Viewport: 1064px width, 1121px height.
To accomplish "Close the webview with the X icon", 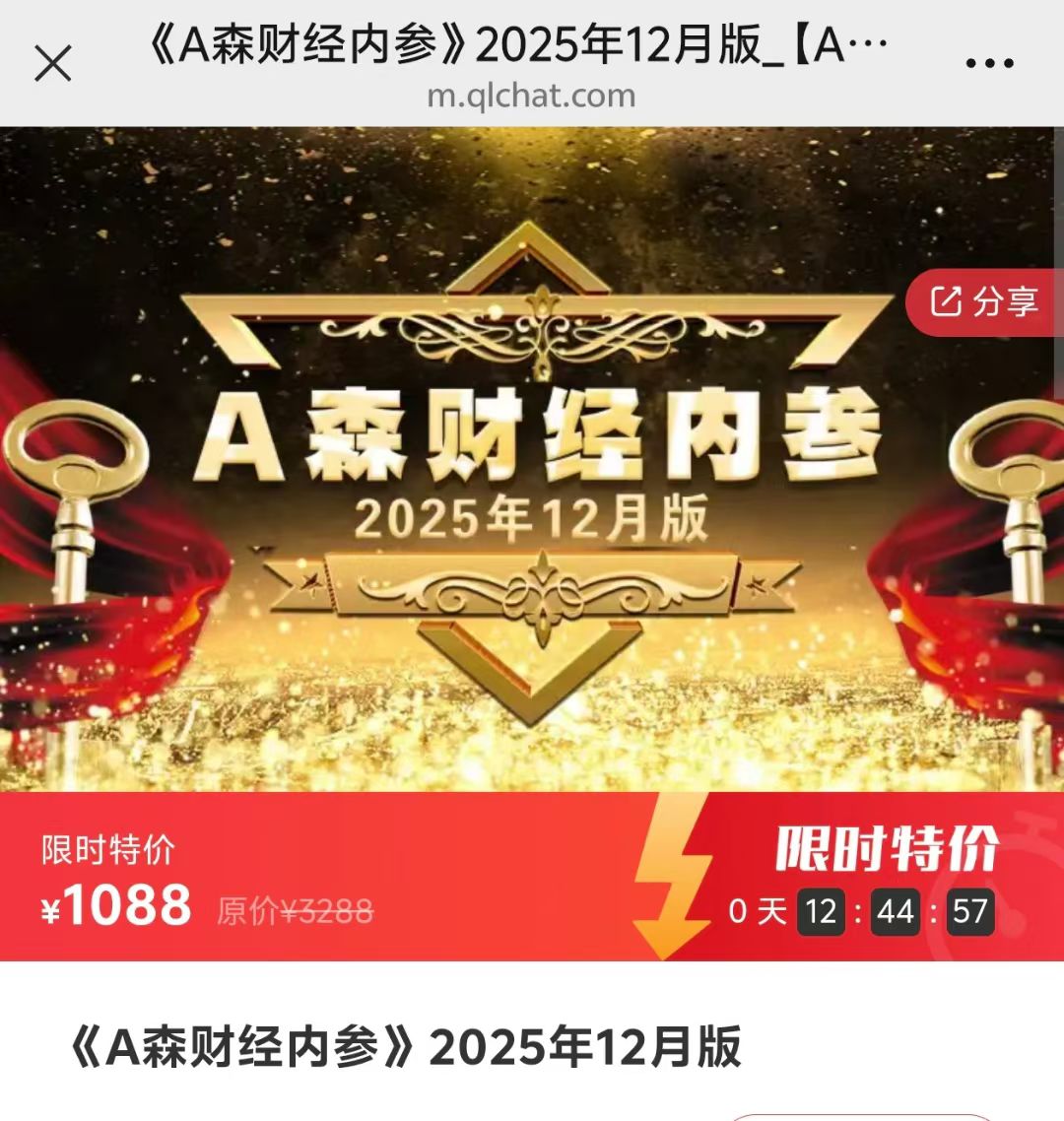I will (x=53, y=65).
